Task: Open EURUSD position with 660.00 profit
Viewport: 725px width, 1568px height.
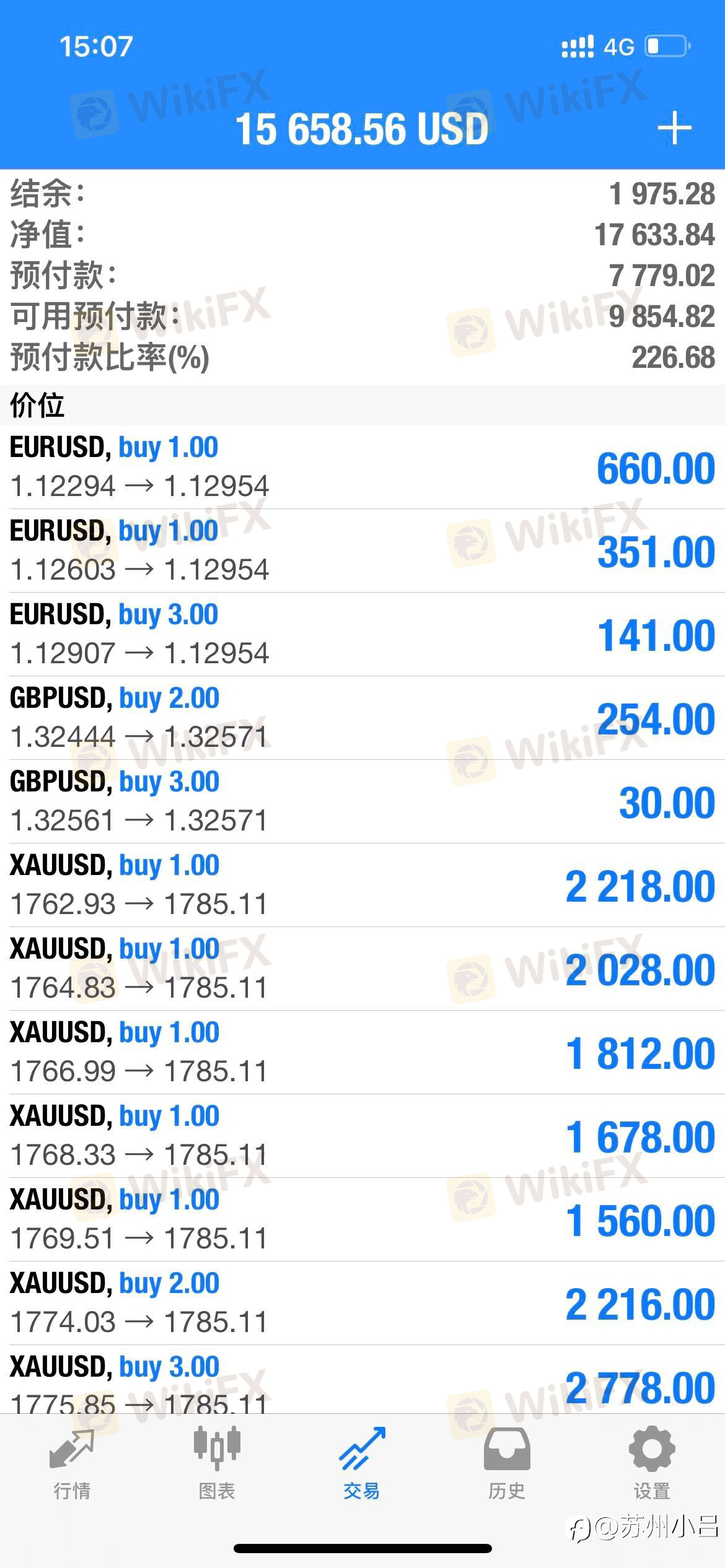Action: coord(362,467)
